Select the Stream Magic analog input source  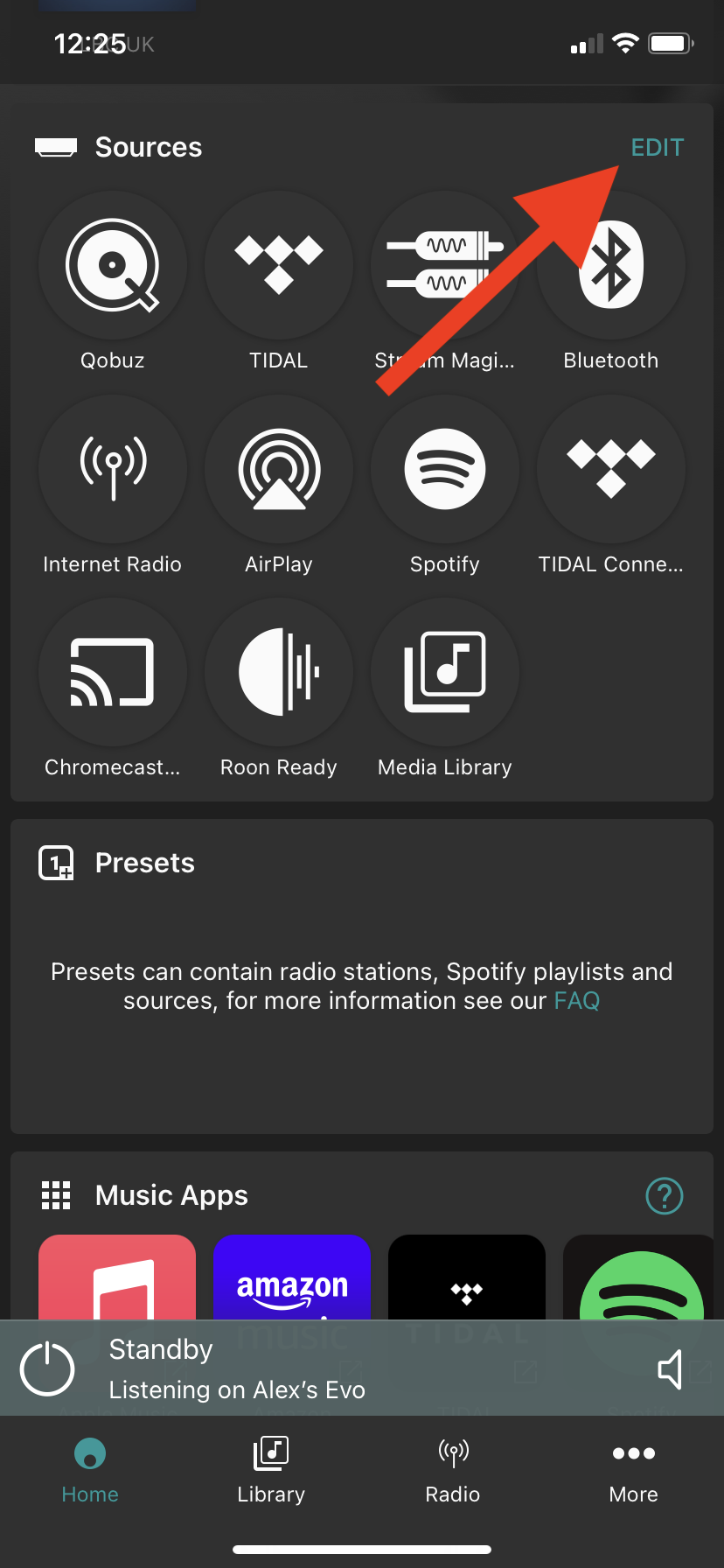coord(444,265)
